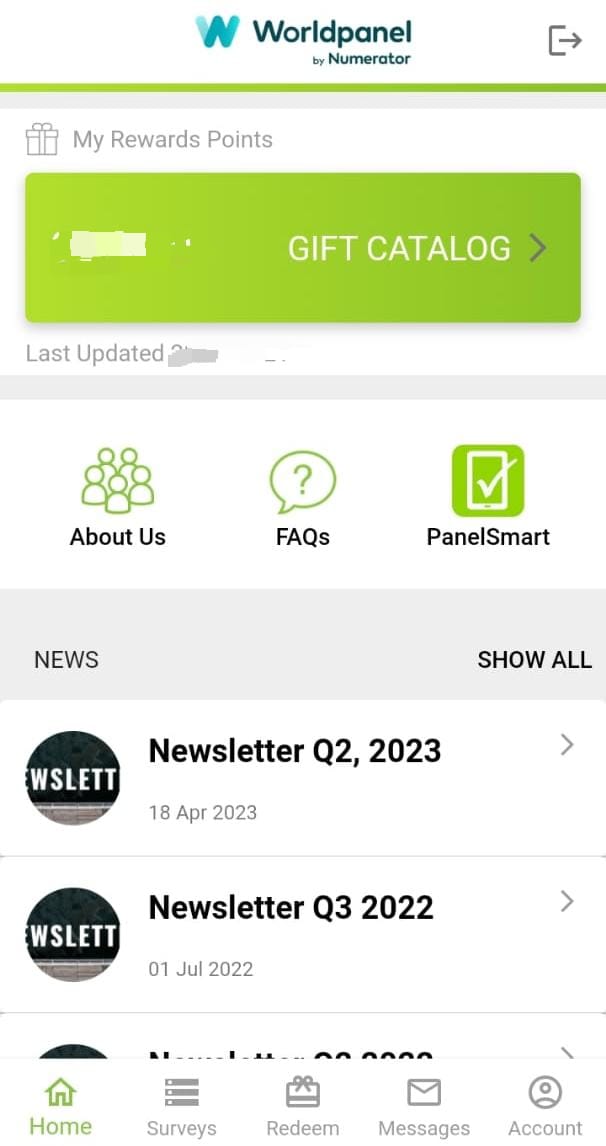The image size is (606, 1146).
Task: Open the Gift Catalog
Action: [416, 248]
